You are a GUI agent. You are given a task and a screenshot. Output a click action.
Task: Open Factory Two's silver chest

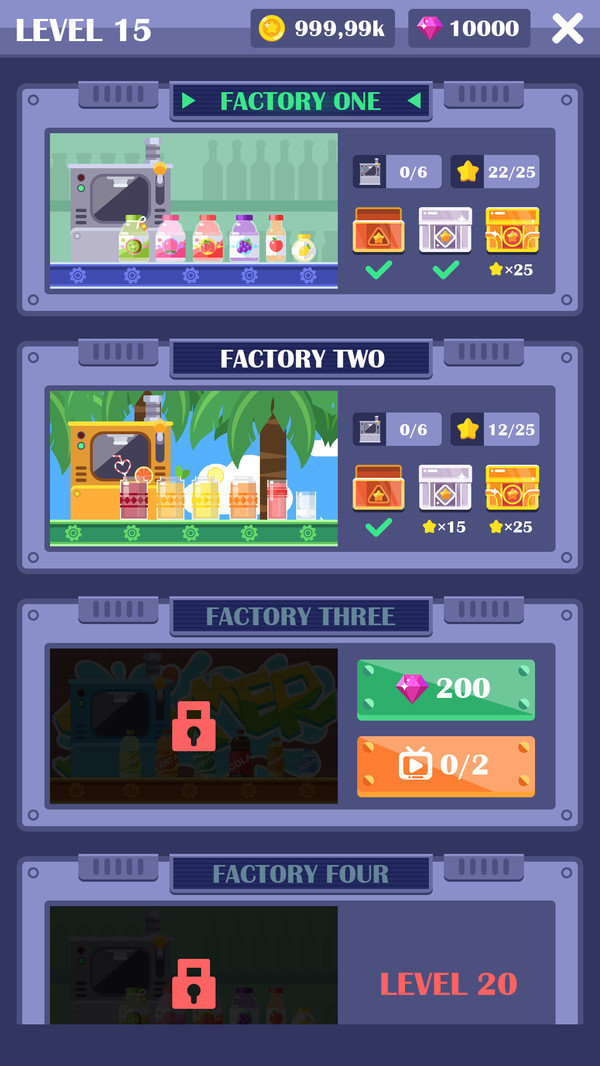pyautogui.click(x=445, y=488)
